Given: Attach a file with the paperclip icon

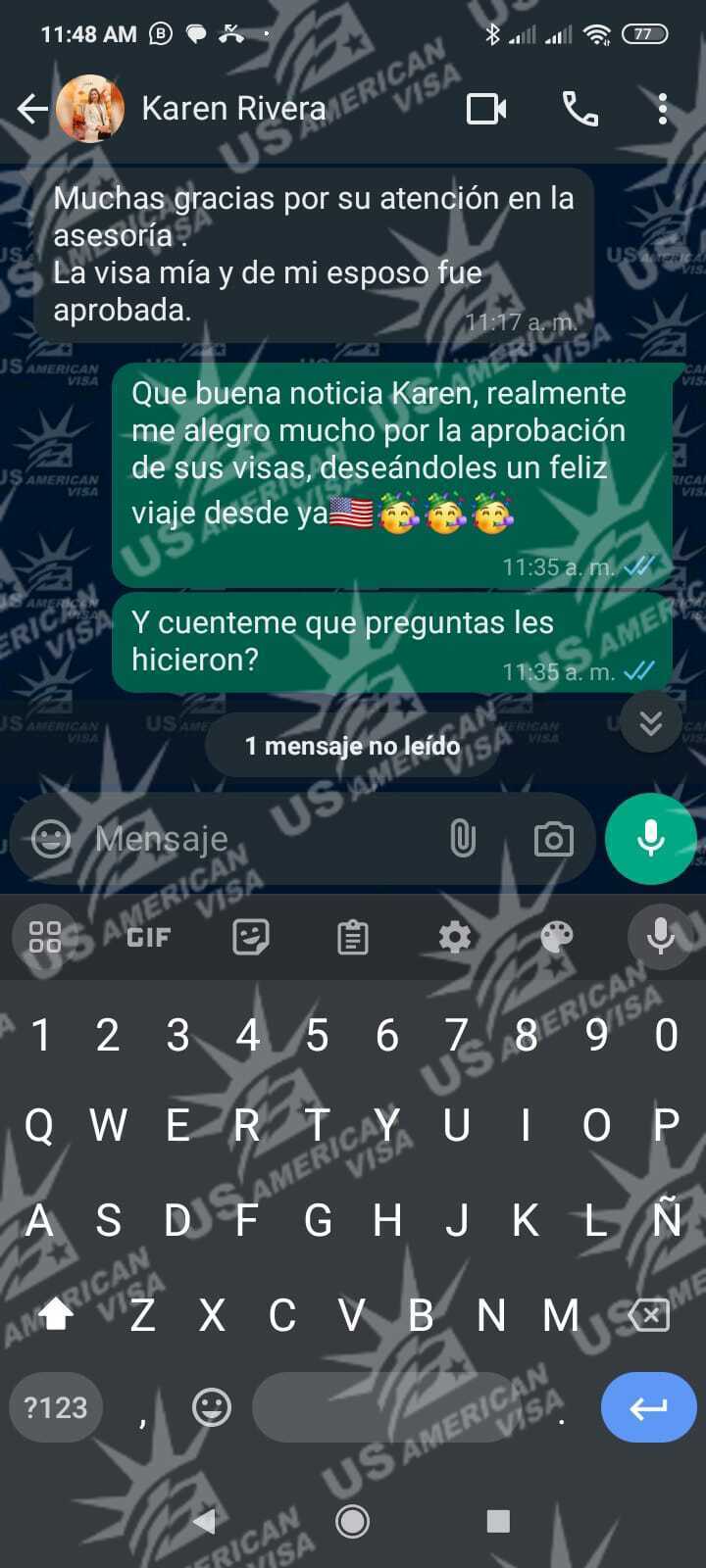Looking at the screenshot, I should [x=462, y=839].
